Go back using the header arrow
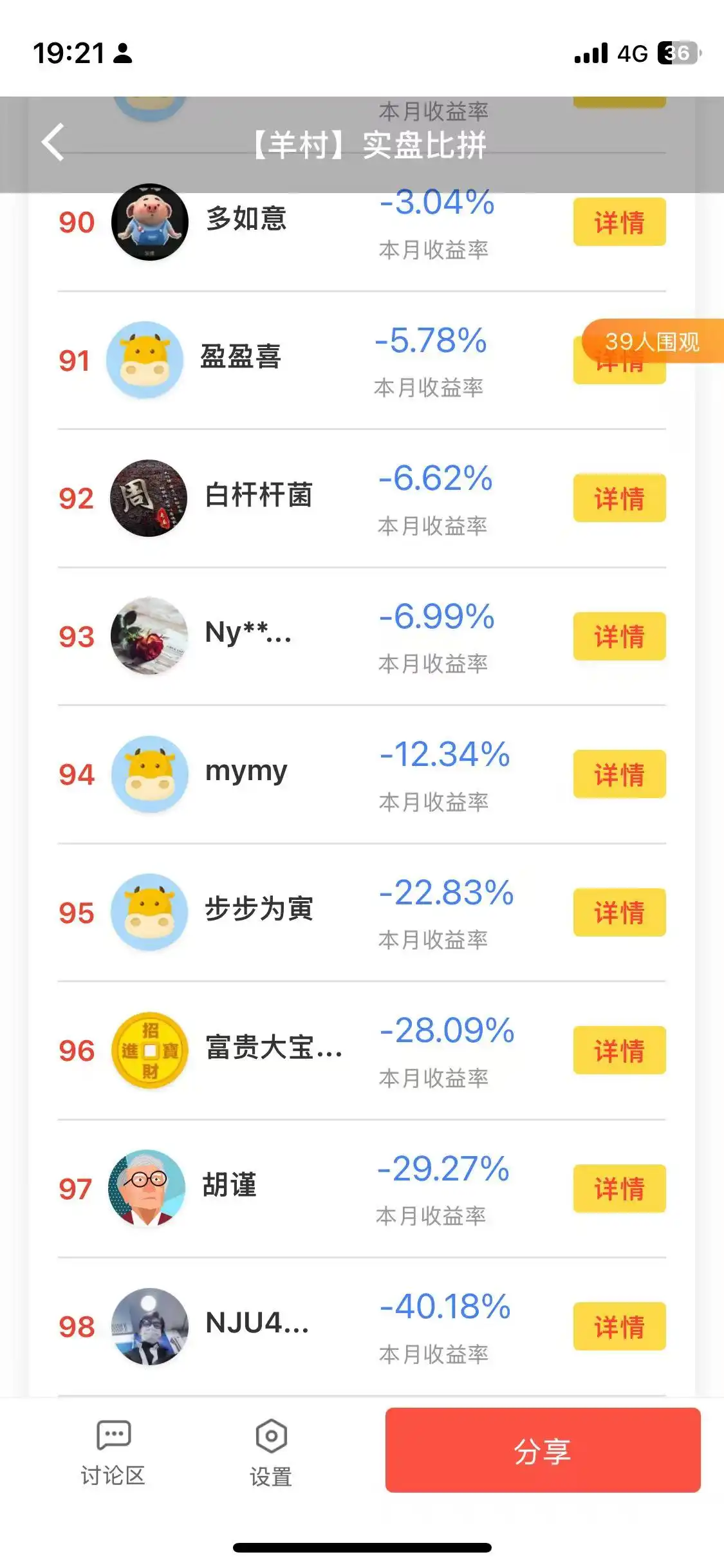This screenshot has height=1568, width=724. [x=53, y=142]
